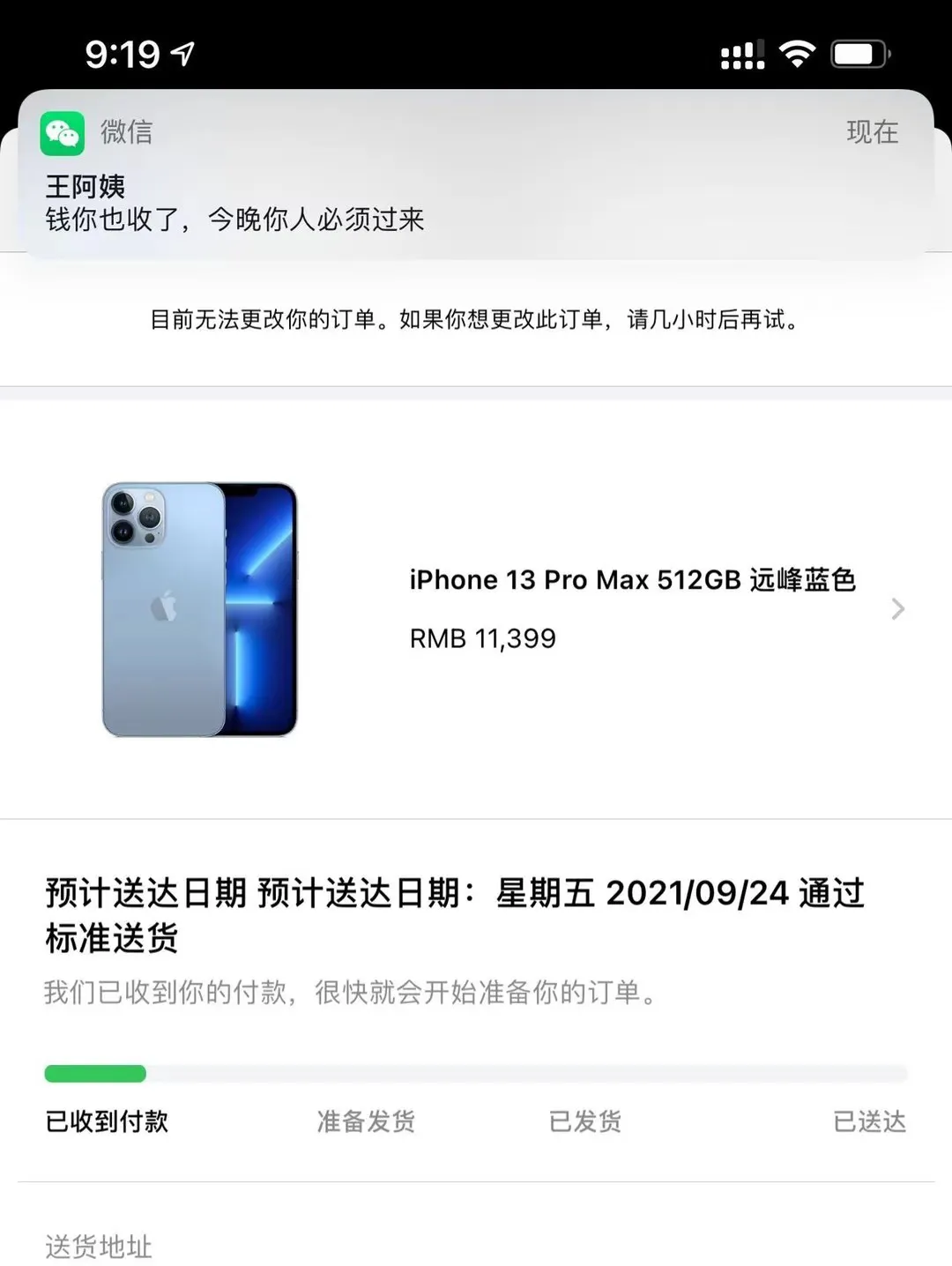Tap the 已发货 shipping stage
This screenshot has height=1266, width=952.
tap(584, 1121)
